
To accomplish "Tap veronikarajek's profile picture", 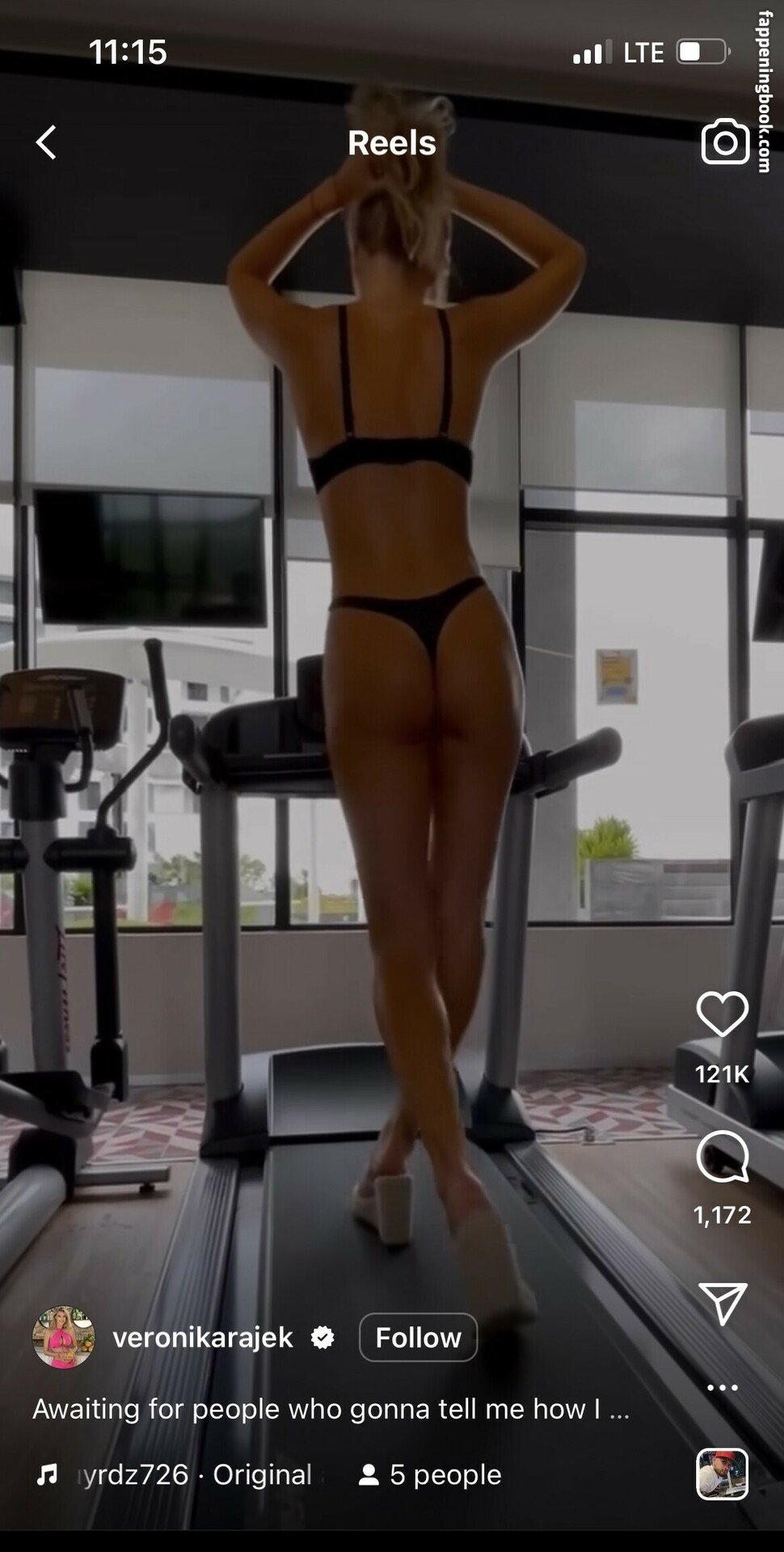I will (x=63, y=1338).
